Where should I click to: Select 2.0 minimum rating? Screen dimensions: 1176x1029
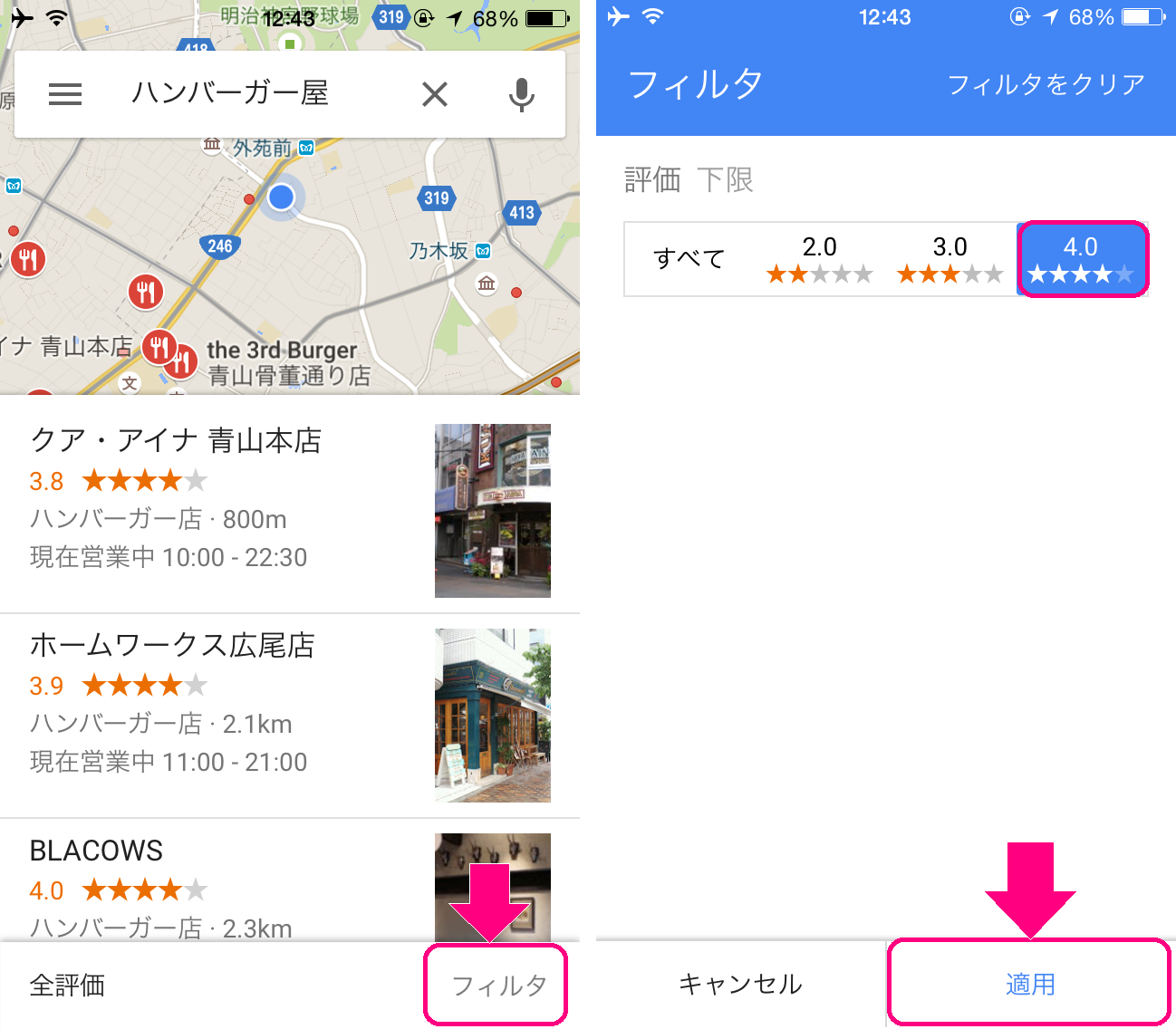[819, 259]
